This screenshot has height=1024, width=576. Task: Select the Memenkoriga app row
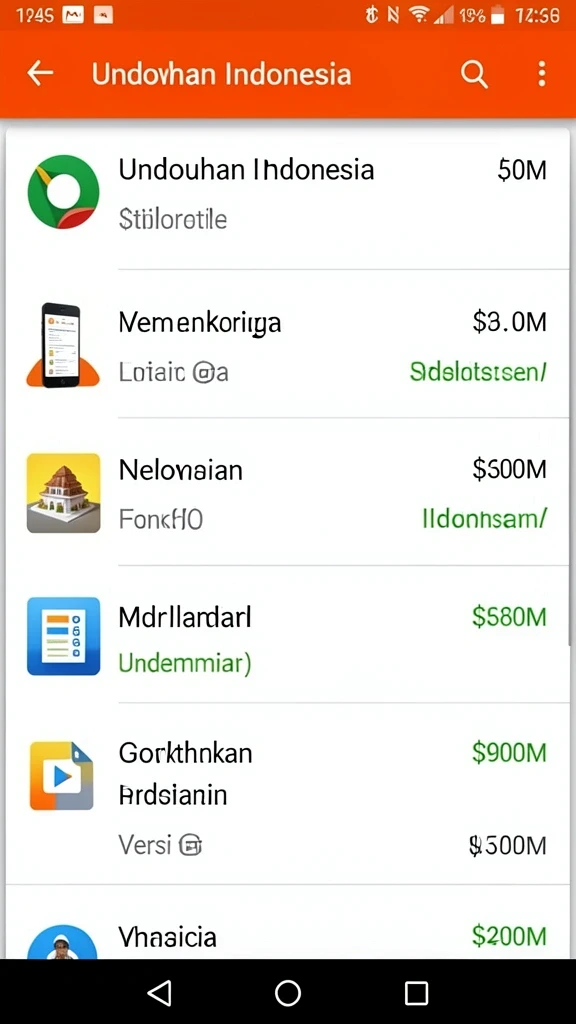[288, 344]
